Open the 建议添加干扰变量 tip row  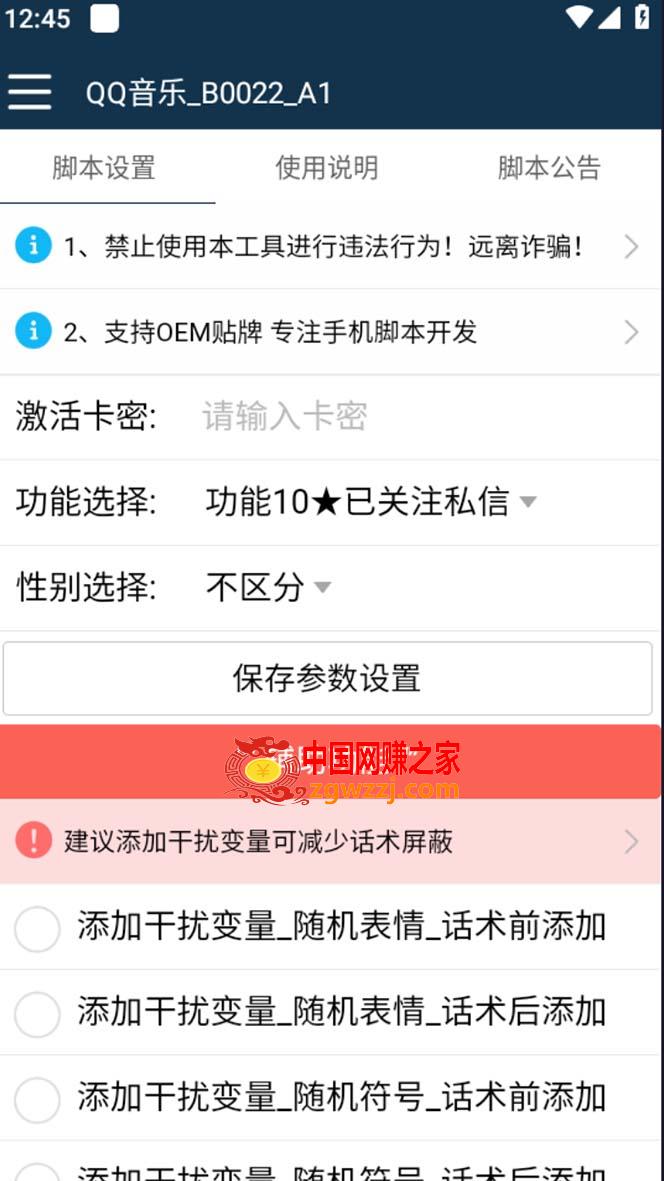[330, 841]
